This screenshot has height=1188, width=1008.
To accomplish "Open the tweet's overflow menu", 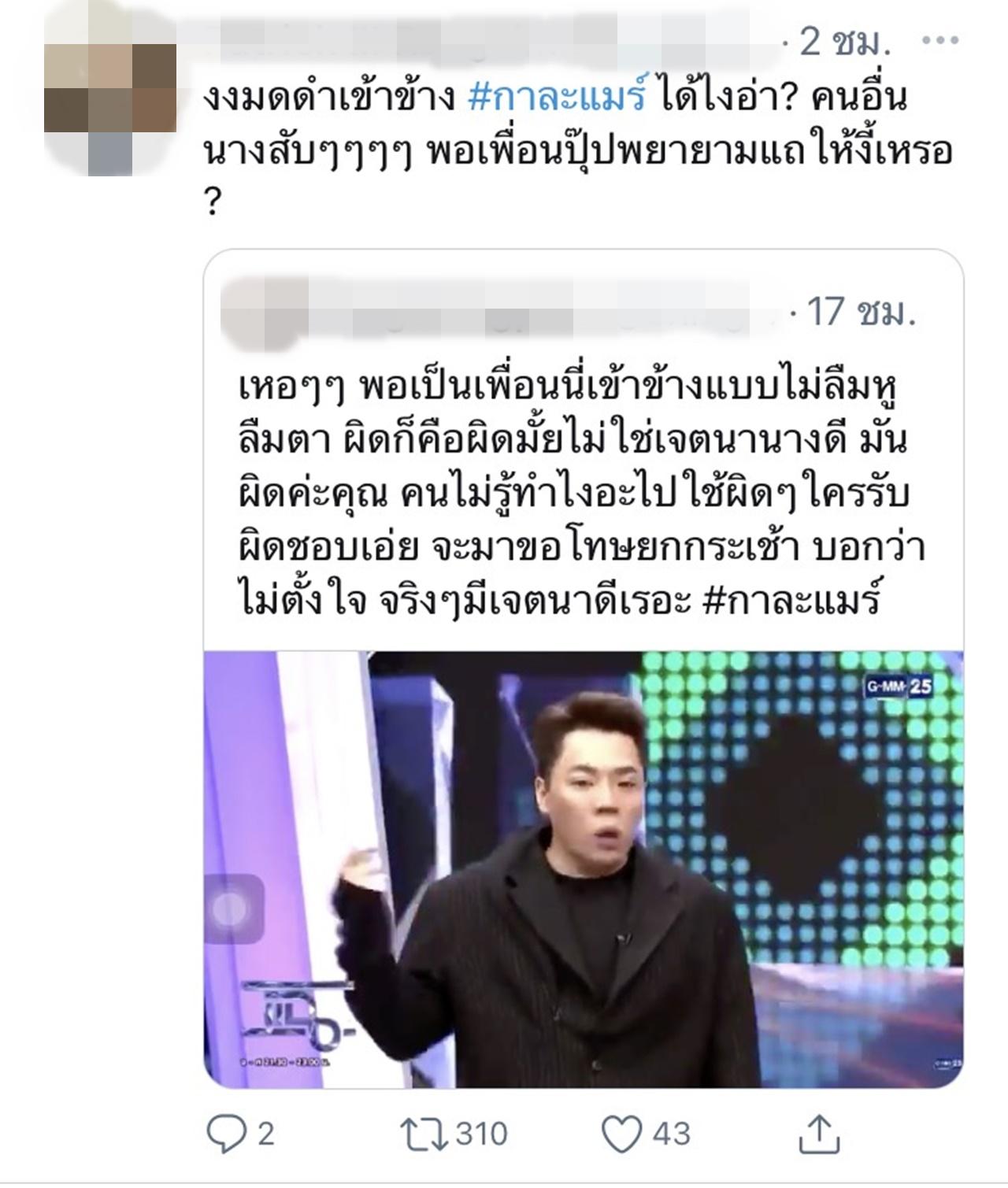I will pyautogui.click(x=940, y=42).
